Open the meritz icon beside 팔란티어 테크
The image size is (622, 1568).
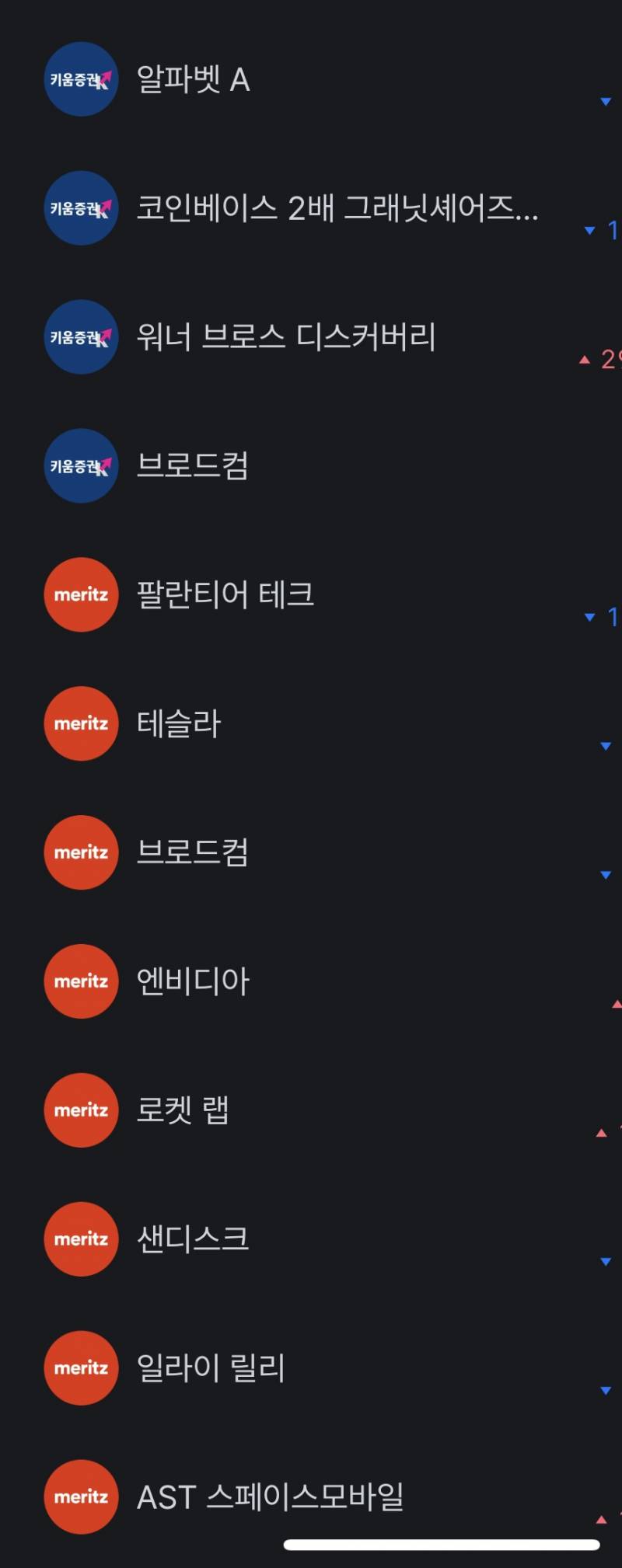point(81,594)
